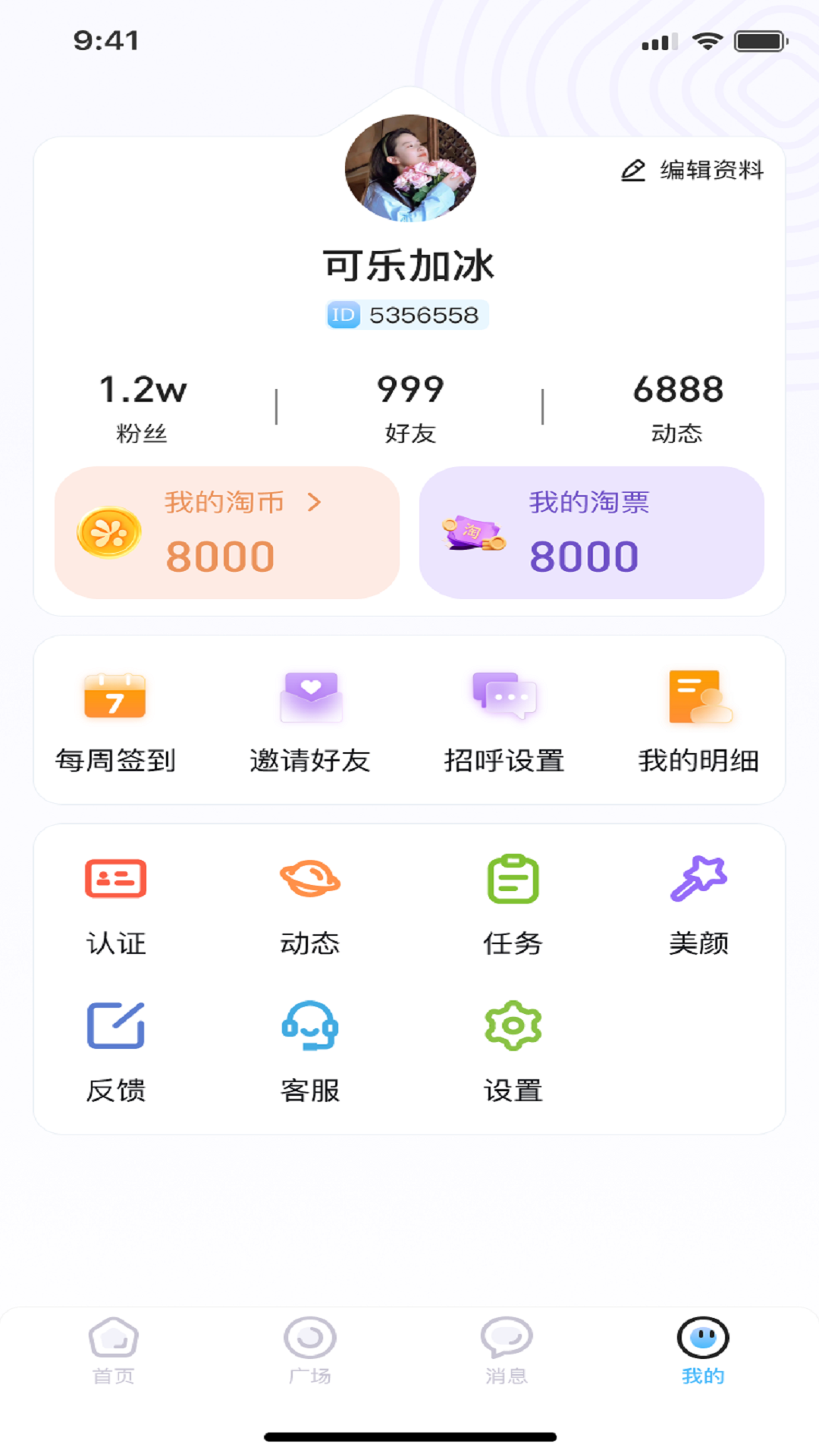View 我的明细 details
Screen dimensions: 819x1456
click(698, 720)
